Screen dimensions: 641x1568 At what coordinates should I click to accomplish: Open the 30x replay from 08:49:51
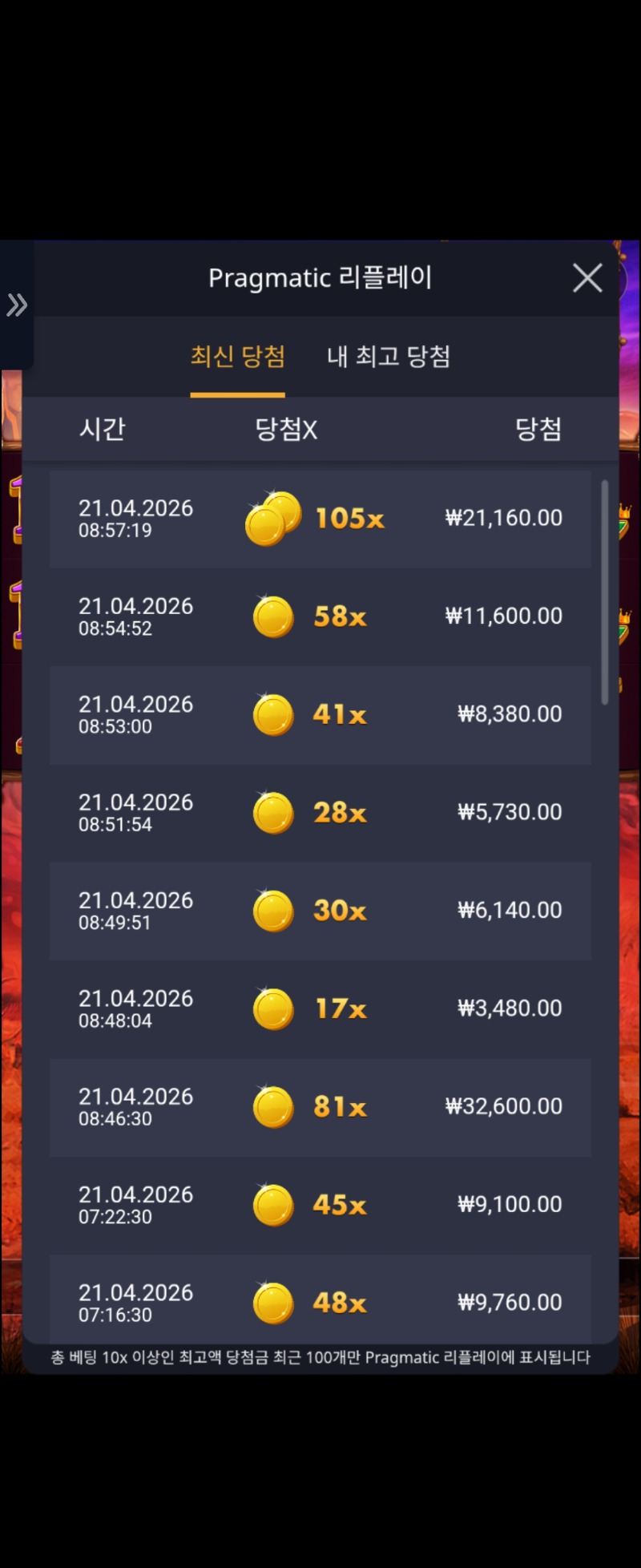320,911
